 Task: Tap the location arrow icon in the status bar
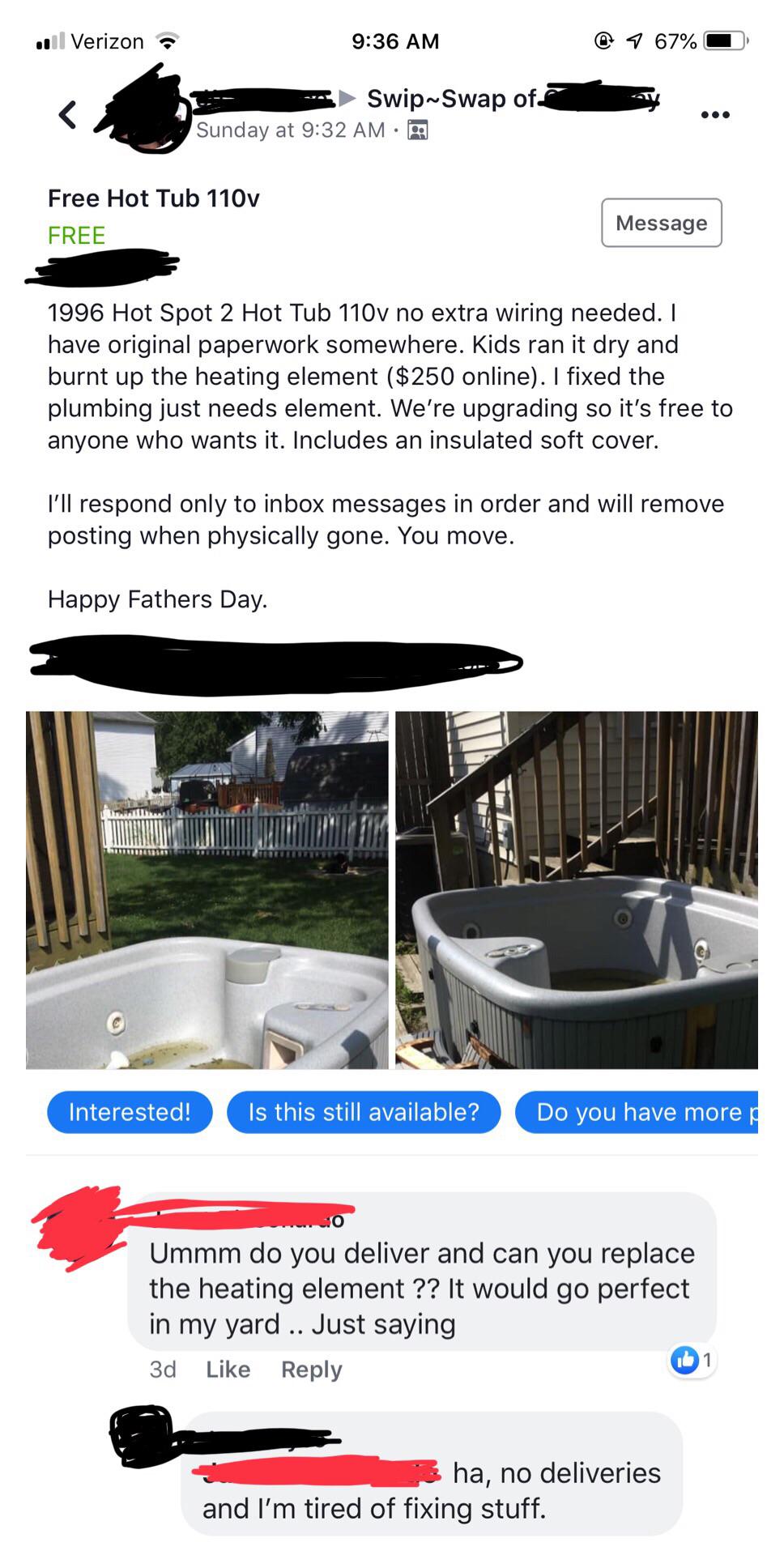coord(633,39)
